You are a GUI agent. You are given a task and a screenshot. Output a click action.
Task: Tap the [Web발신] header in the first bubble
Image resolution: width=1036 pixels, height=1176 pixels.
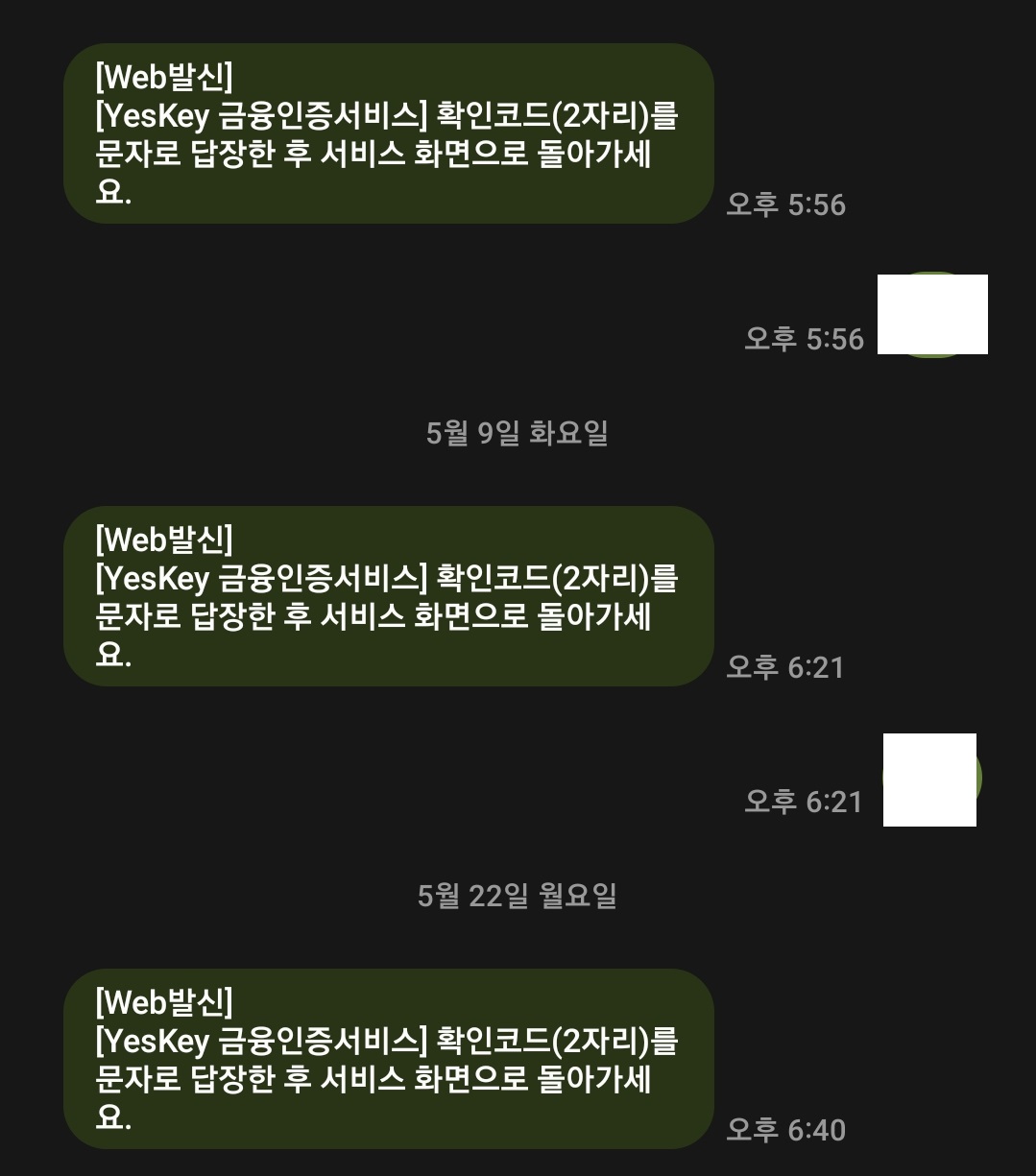167,72
